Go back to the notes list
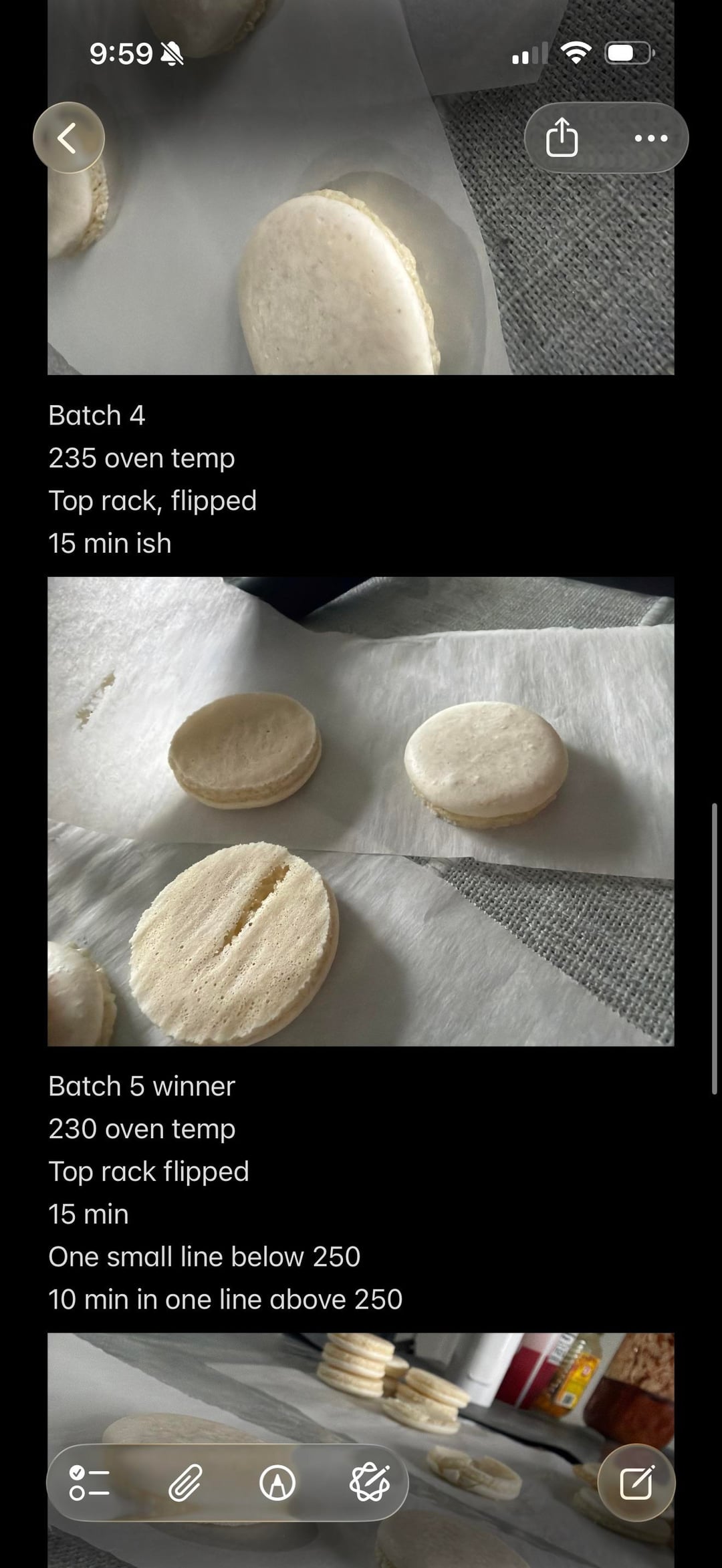Screen dimensions: 722x1568 68,138
